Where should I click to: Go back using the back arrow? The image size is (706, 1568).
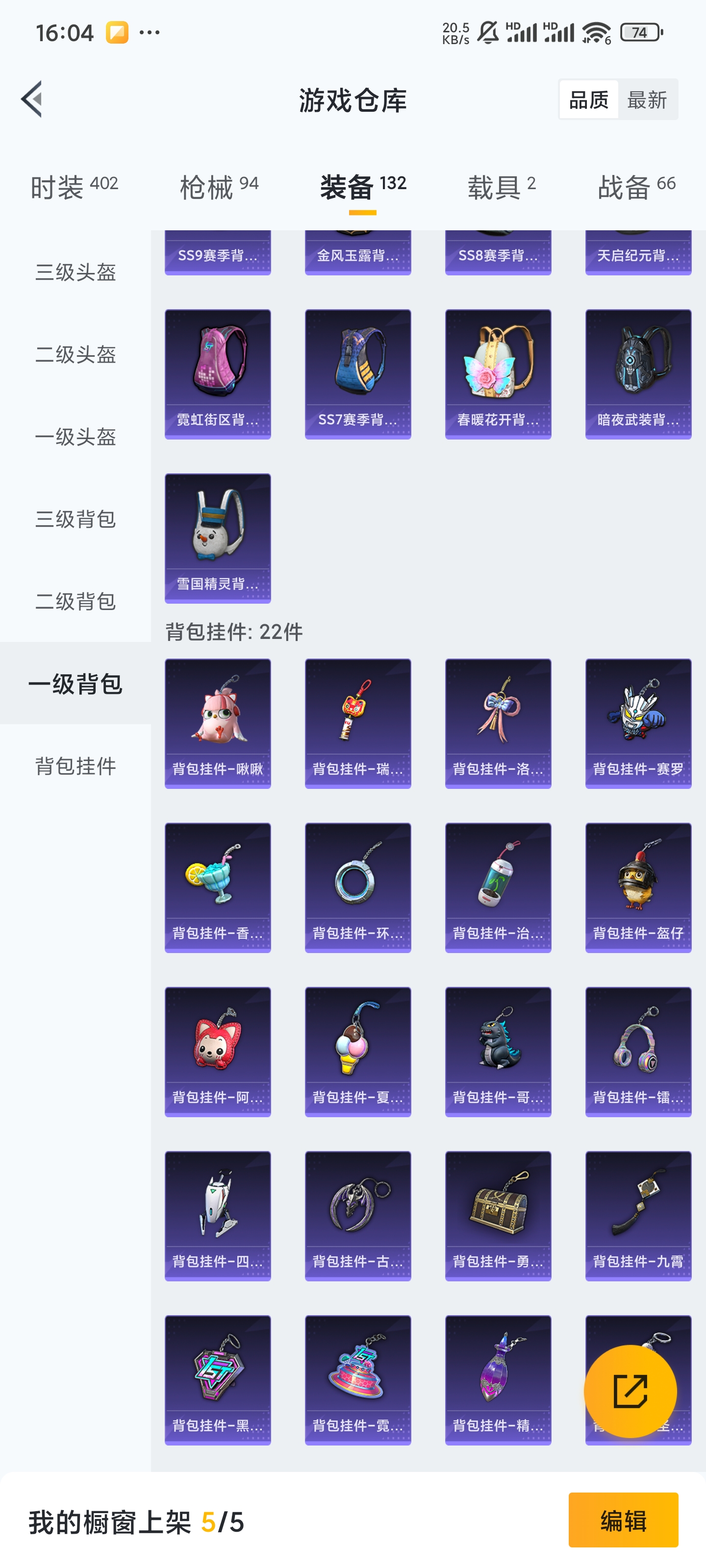pyautogui.click(x=32, y=99)
